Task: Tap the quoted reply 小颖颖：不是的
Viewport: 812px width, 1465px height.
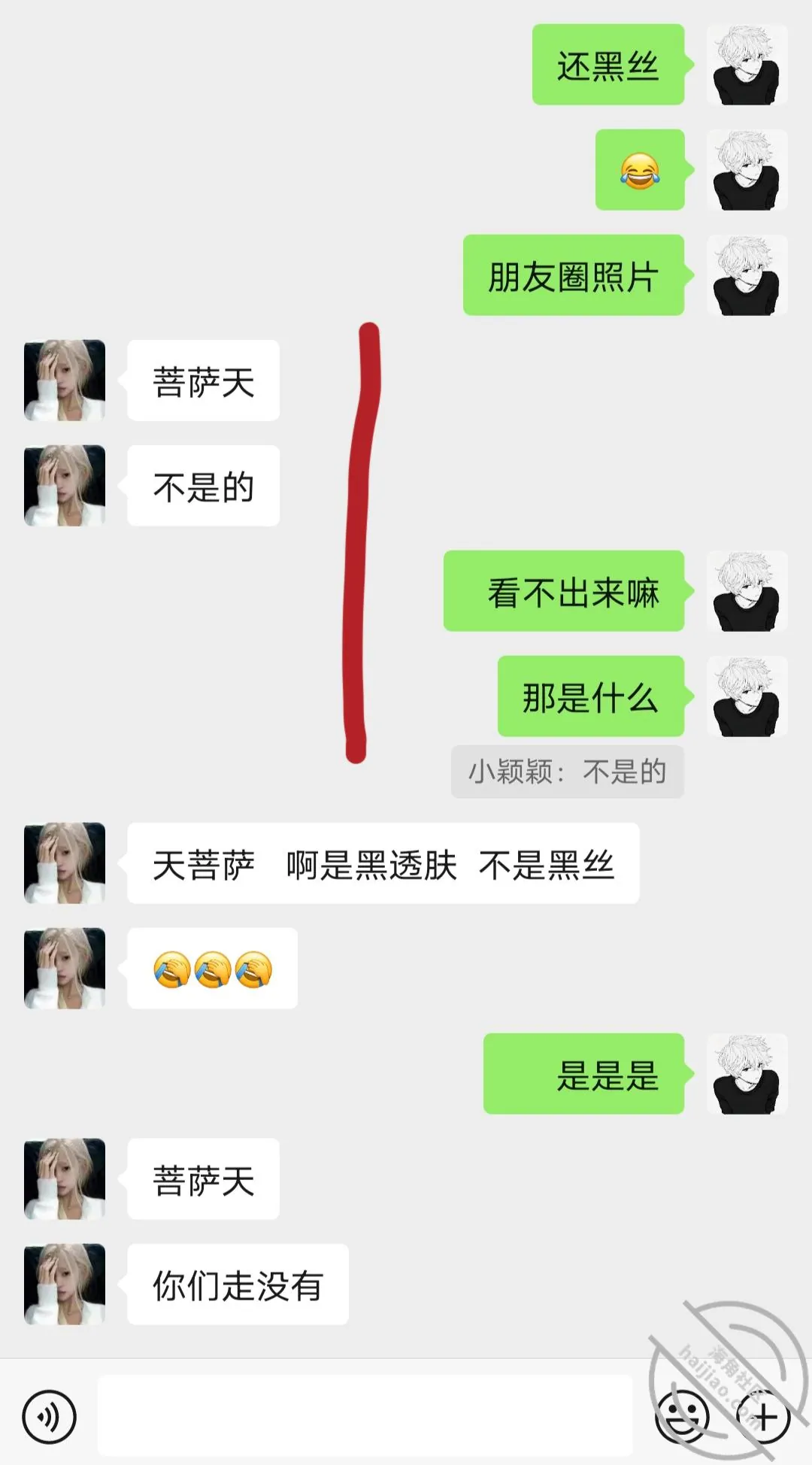Action: tap(568, 772)
